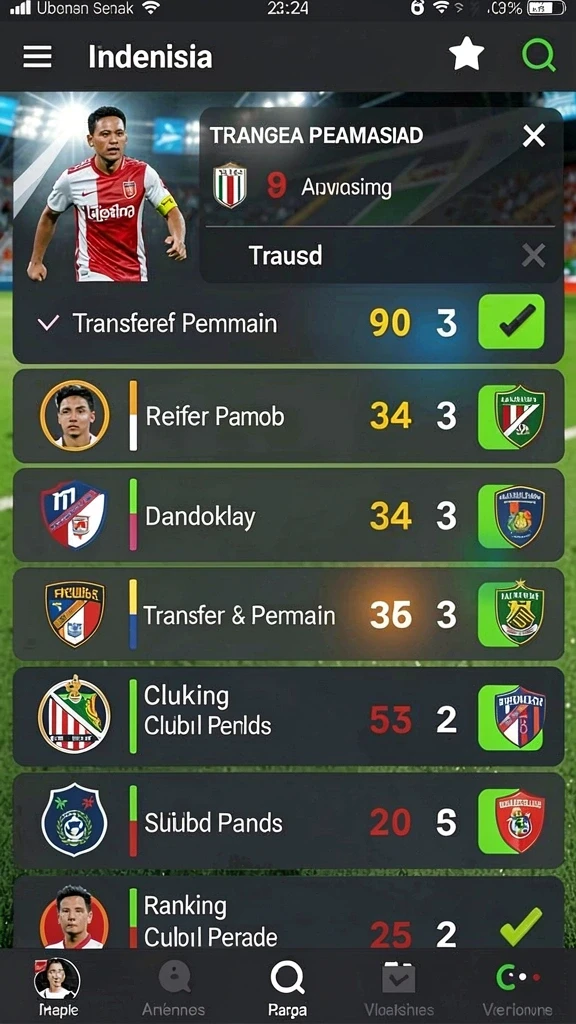The image size is (576, 1024).
Task: Open the Transfer & Pemain row
Action: 288,614
